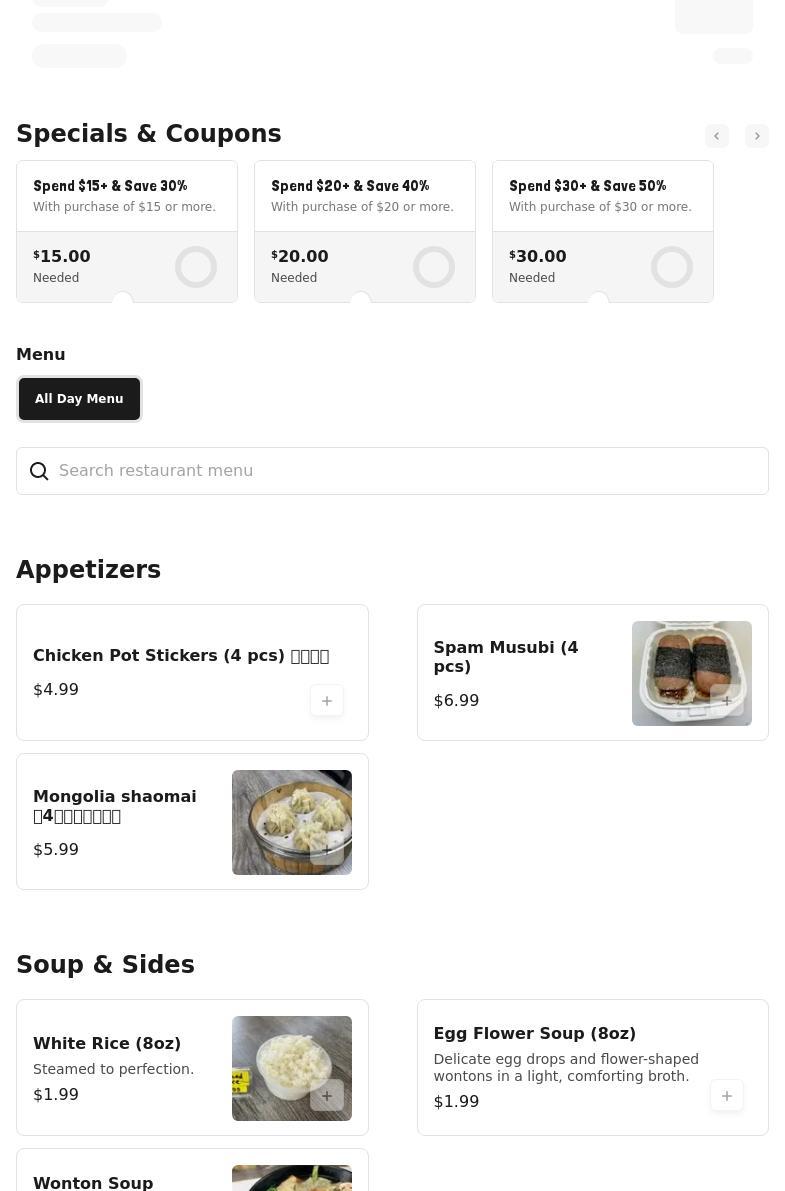The image size is (785, 1191).
Task: Click the Spend $30+ coupon progress circle
Action: coord(672,267)
